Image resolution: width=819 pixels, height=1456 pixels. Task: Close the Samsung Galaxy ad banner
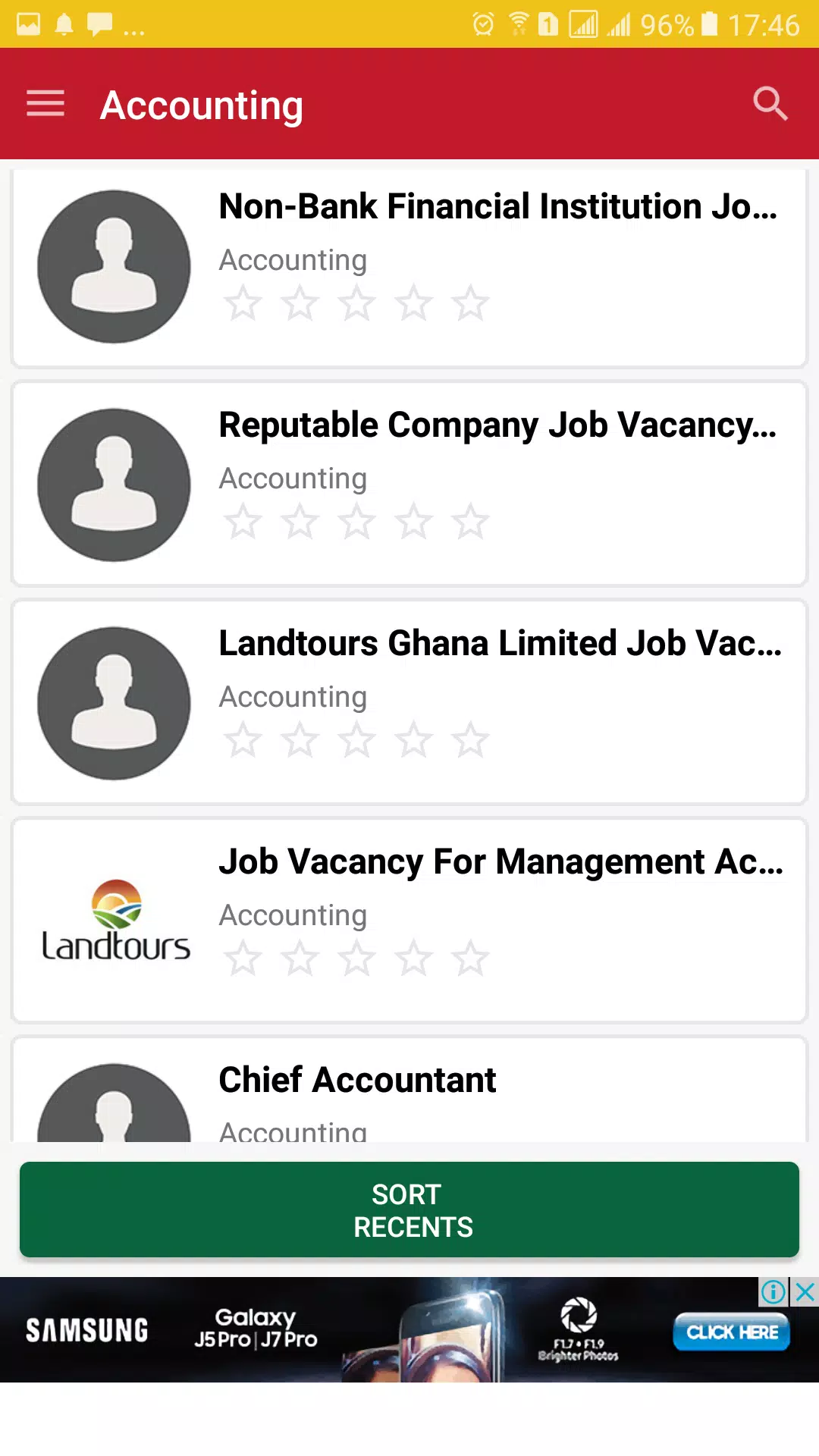[805, 1291]
